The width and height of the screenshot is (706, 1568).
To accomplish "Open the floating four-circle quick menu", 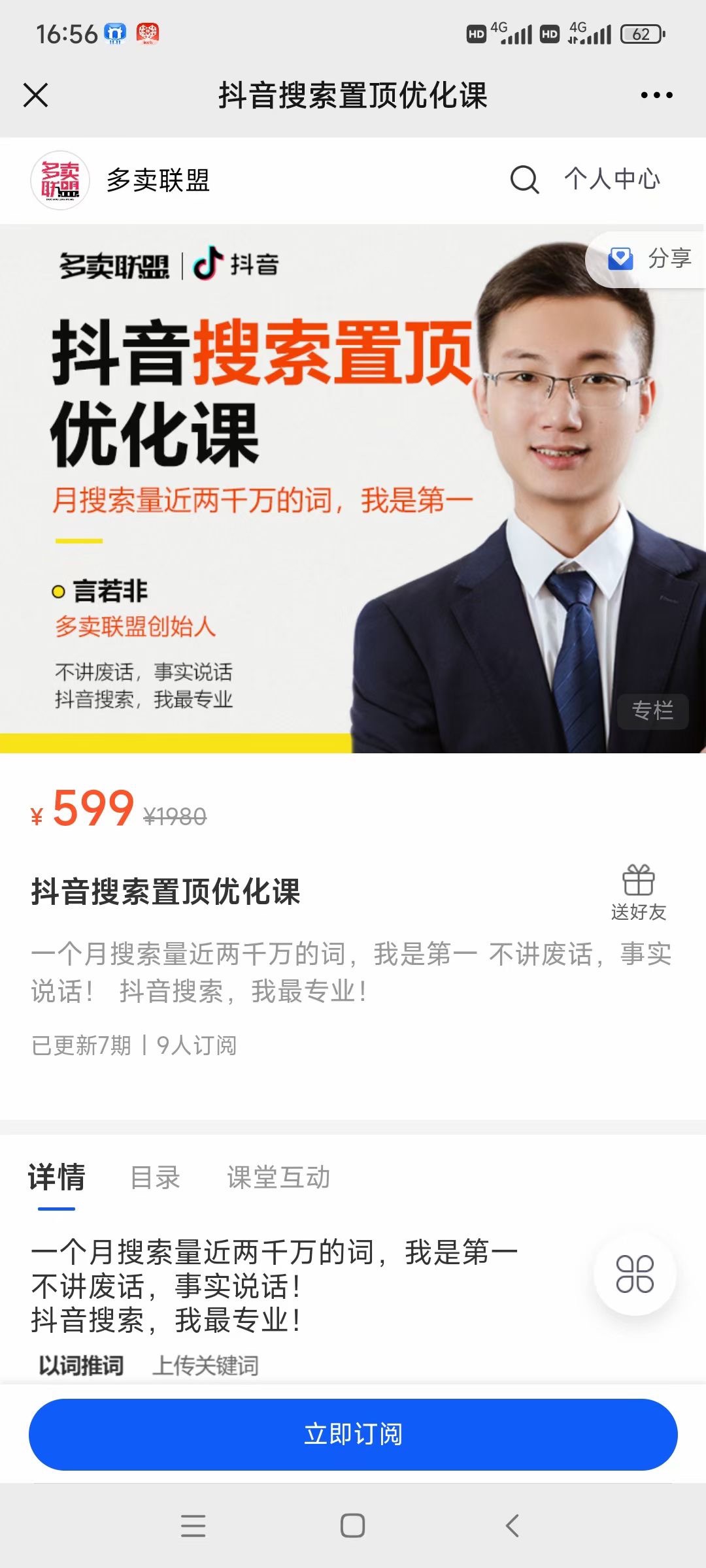I will (x=635, y=1274).
